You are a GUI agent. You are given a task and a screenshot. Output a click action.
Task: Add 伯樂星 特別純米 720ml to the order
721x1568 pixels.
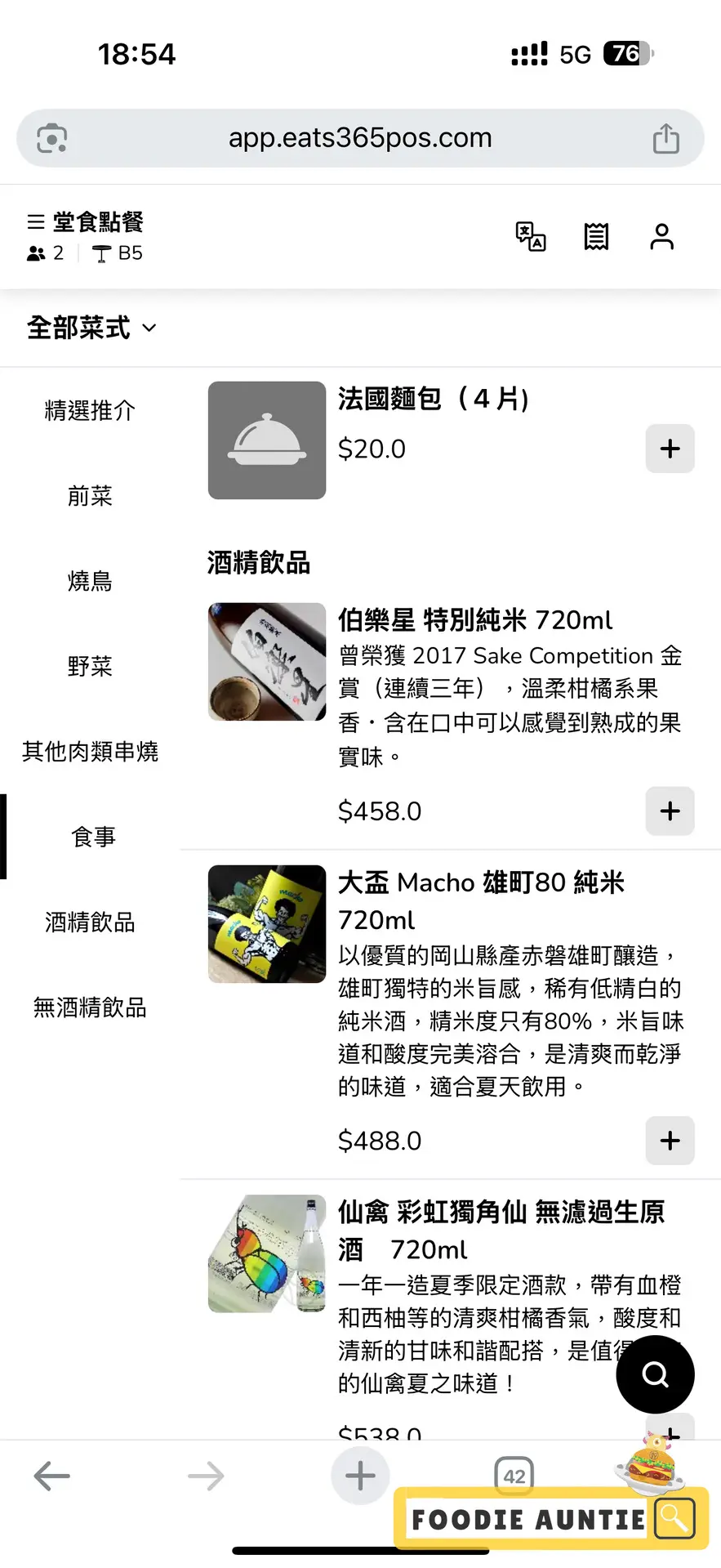click(670, 811)
